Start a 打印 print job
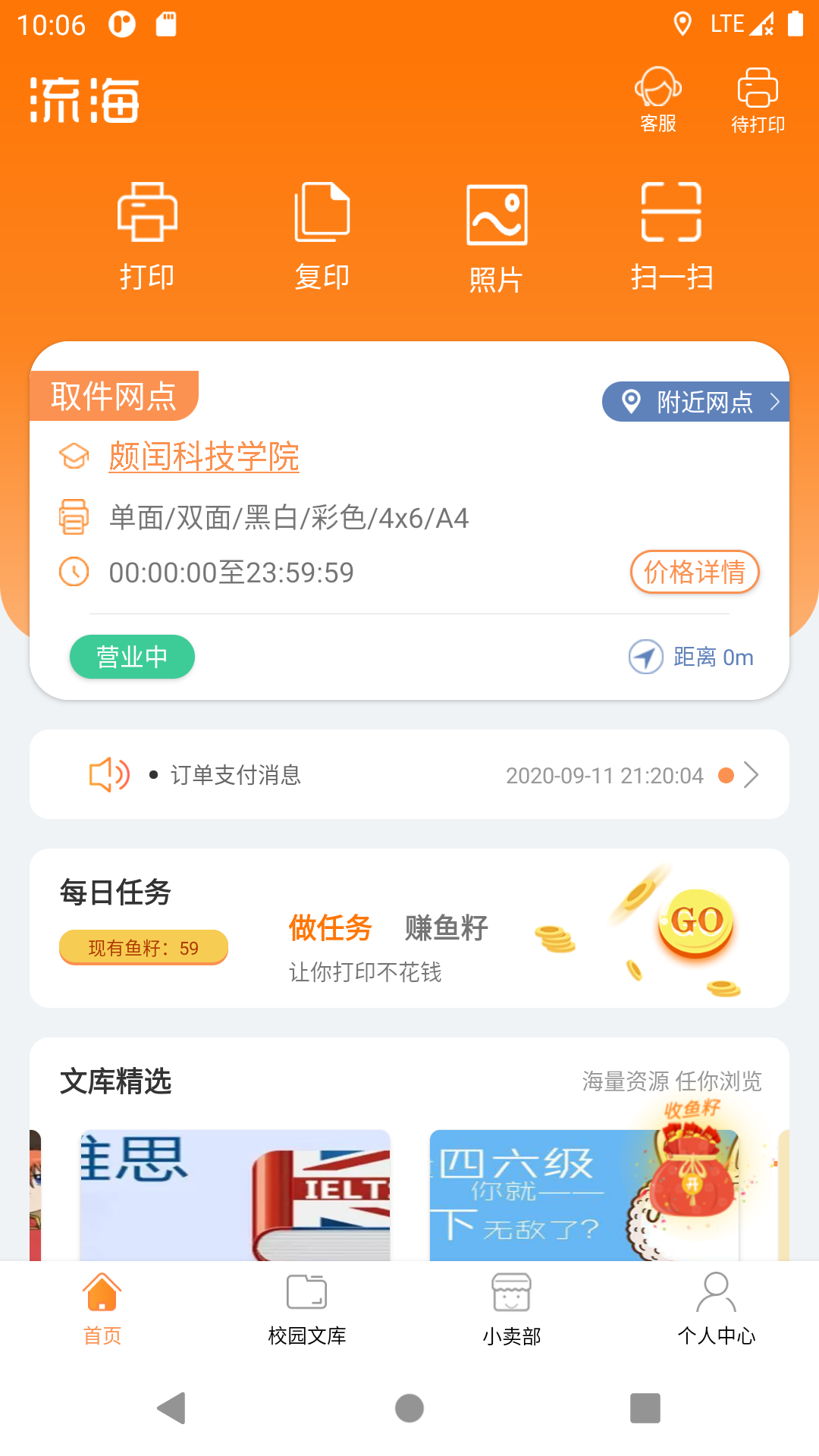 (x=147, y=236)
